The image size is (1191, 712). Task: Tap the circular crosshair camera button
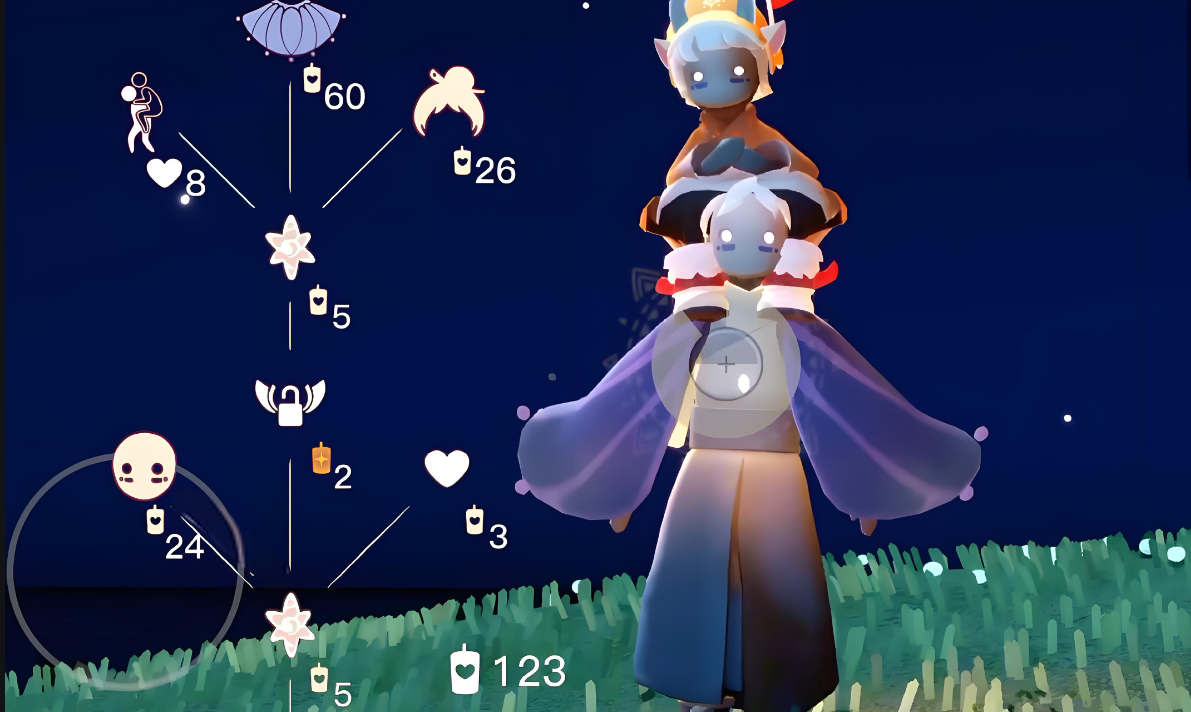pos(727,364)
